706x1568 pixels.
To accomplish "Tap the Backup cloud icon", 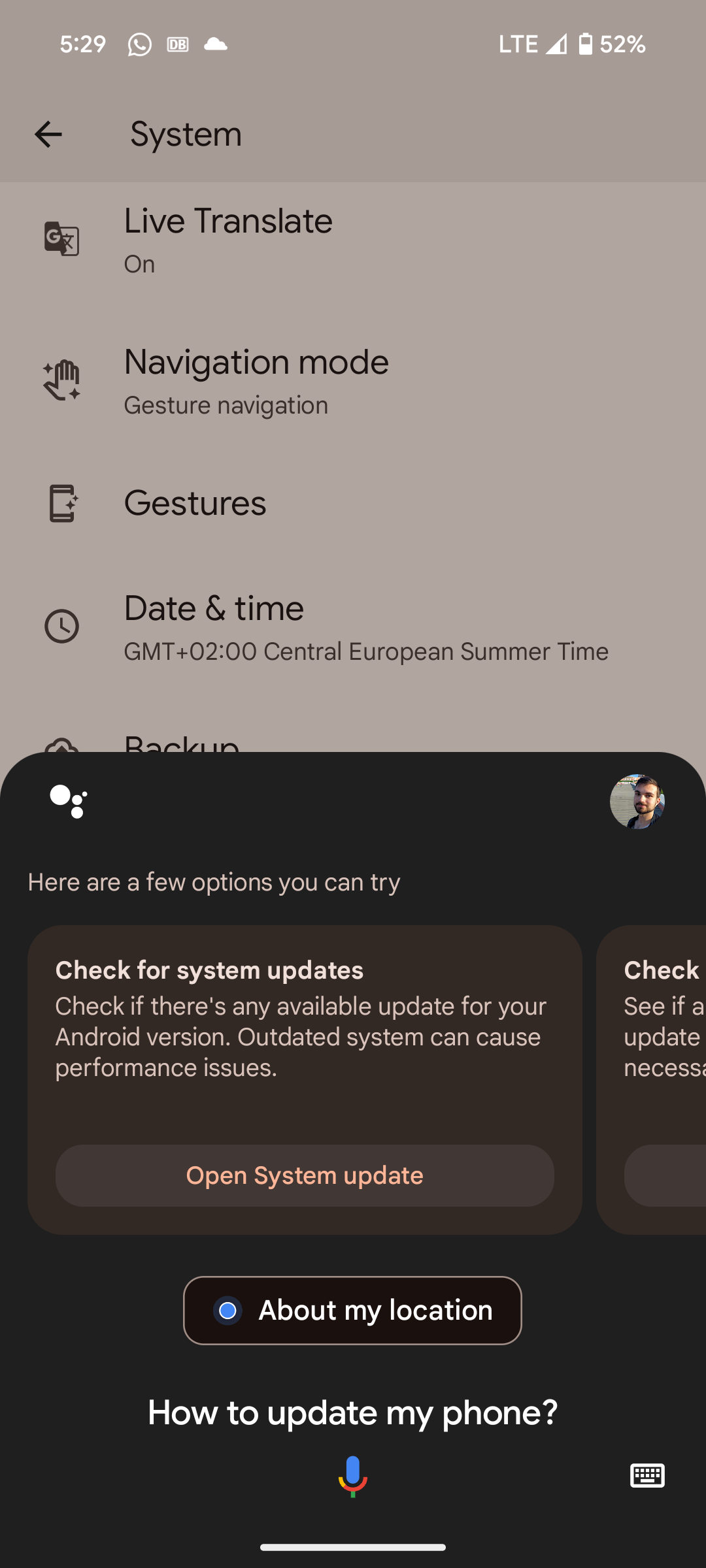I will (61, 745).
